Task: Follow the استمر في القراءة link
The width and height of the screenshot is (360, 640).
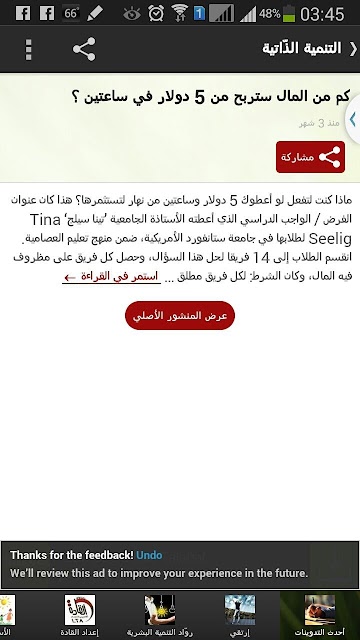Action: 111,277
